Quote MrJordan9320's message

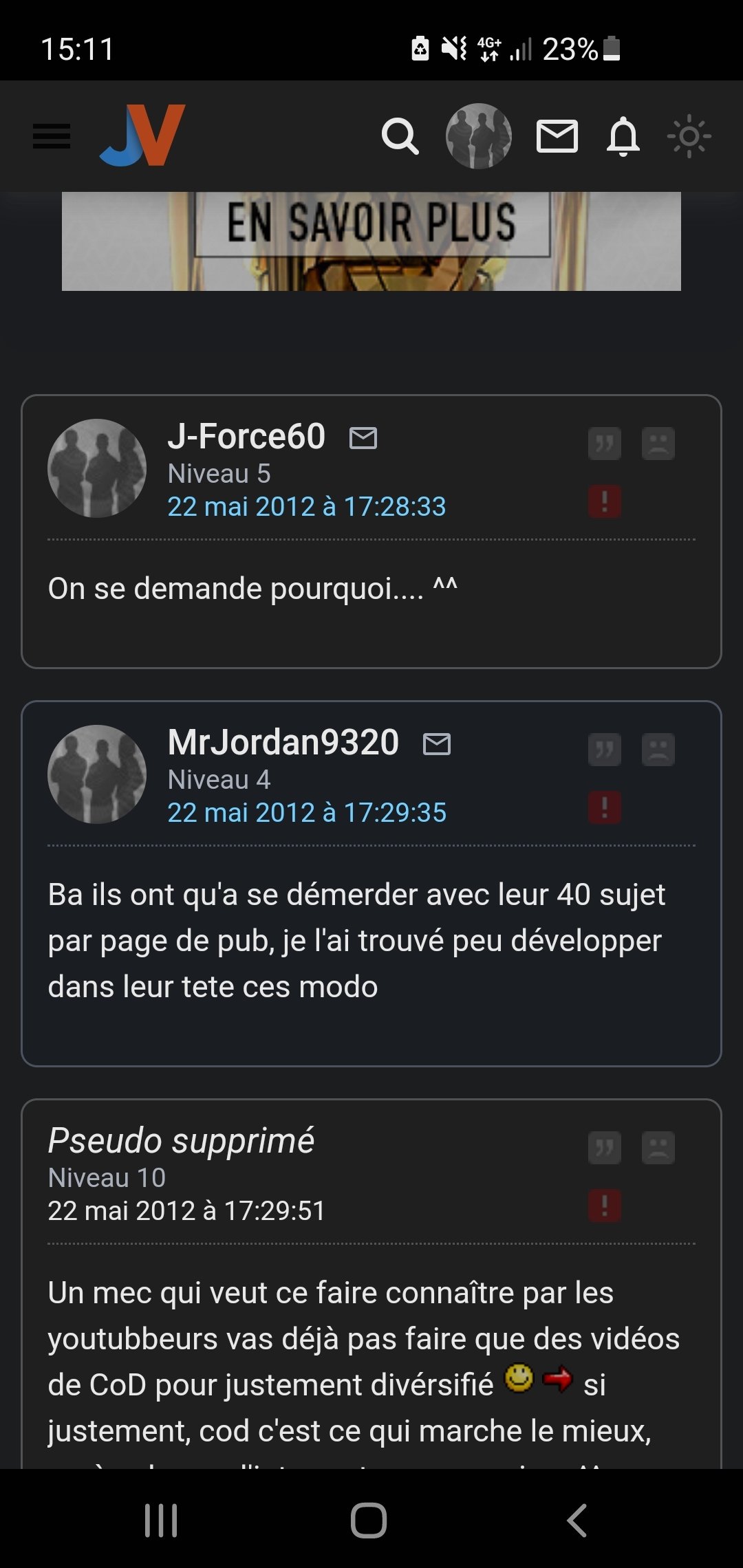605,750
